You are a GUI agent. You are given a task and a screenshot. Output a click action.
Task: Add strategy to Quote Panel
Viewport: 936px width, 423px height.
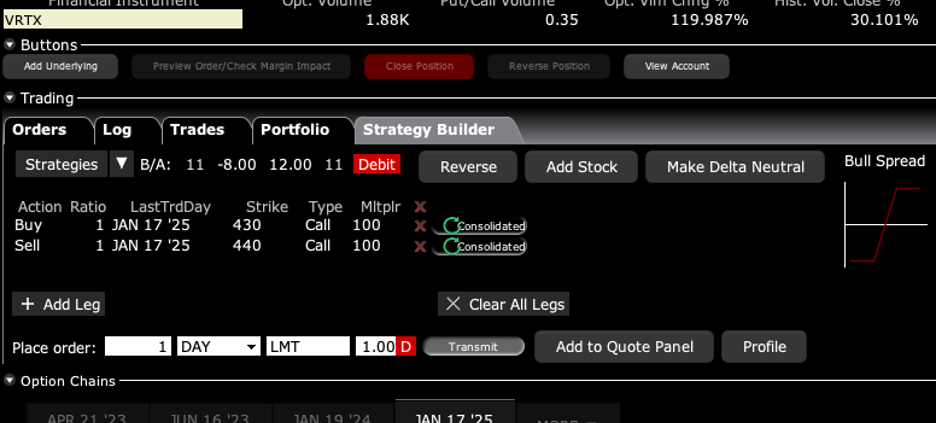pyautogui.click(x=624, y=347)
